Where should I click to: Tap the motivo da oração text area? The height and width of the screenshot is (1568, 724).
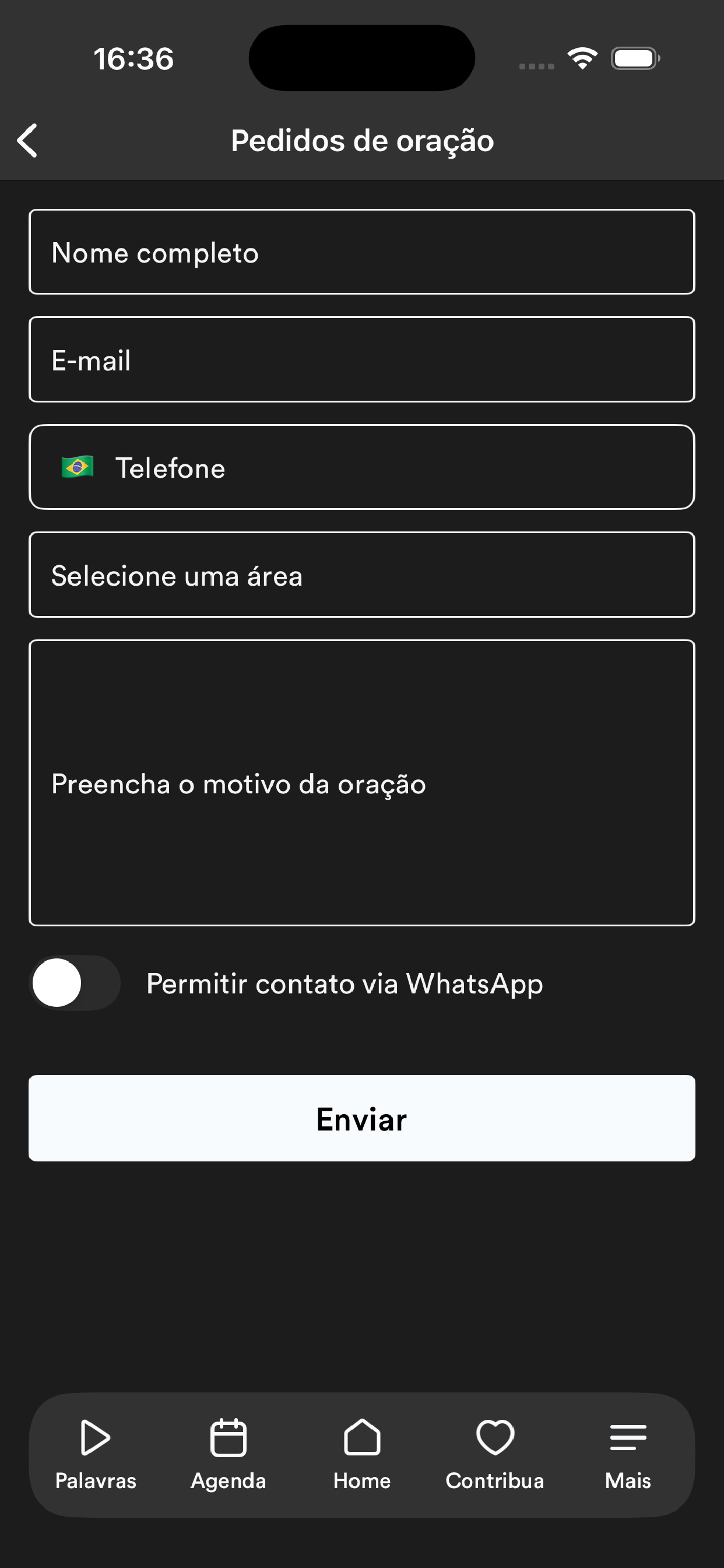point(362,783)
